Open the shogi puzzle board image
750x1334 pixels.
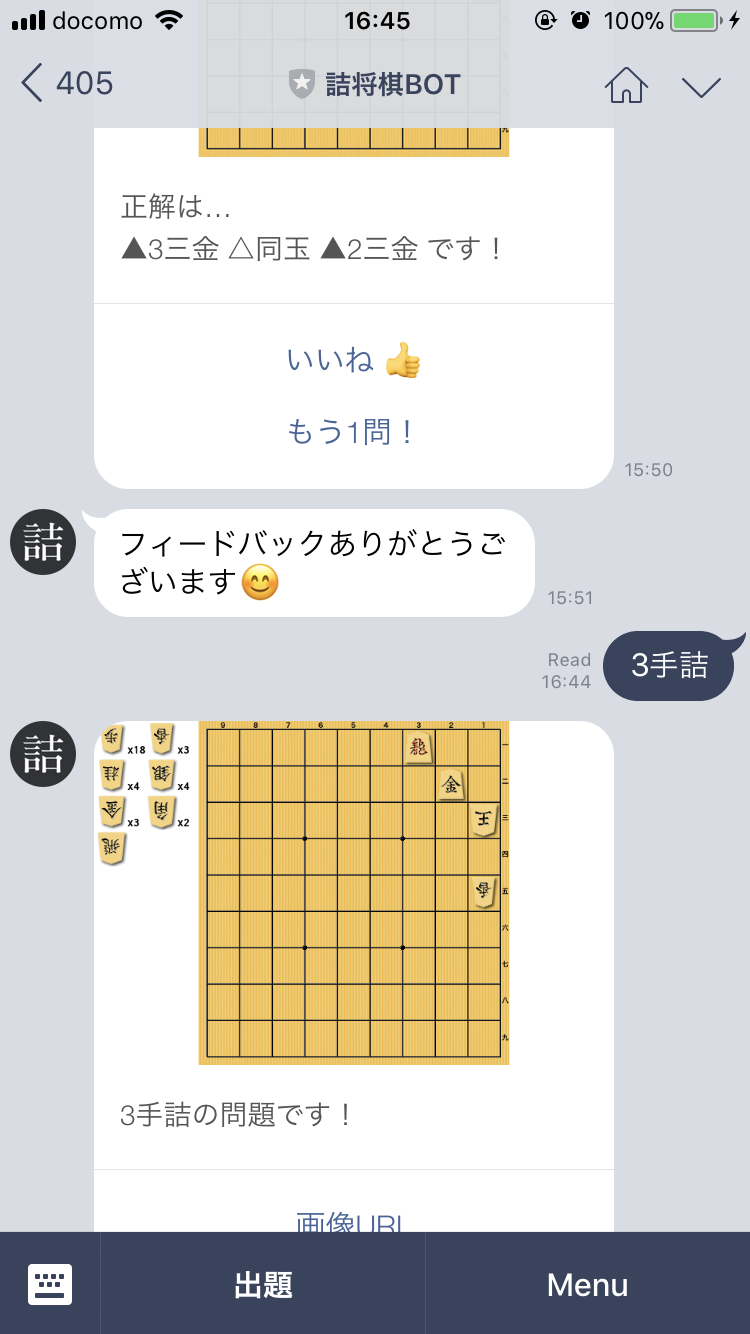click(x=354, y=893)
